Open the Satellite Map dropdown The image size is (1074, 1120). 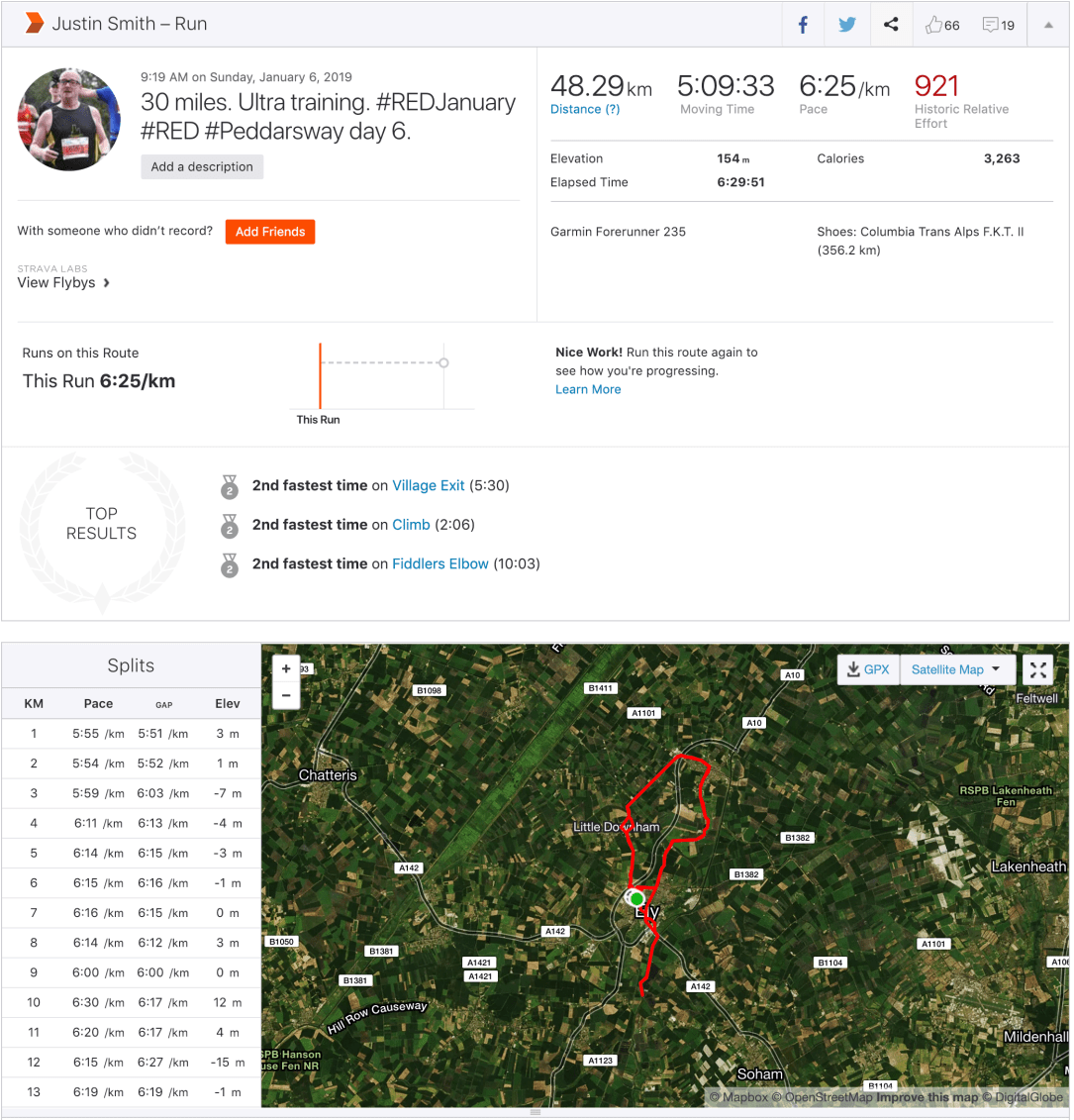[x=956, y=669]
